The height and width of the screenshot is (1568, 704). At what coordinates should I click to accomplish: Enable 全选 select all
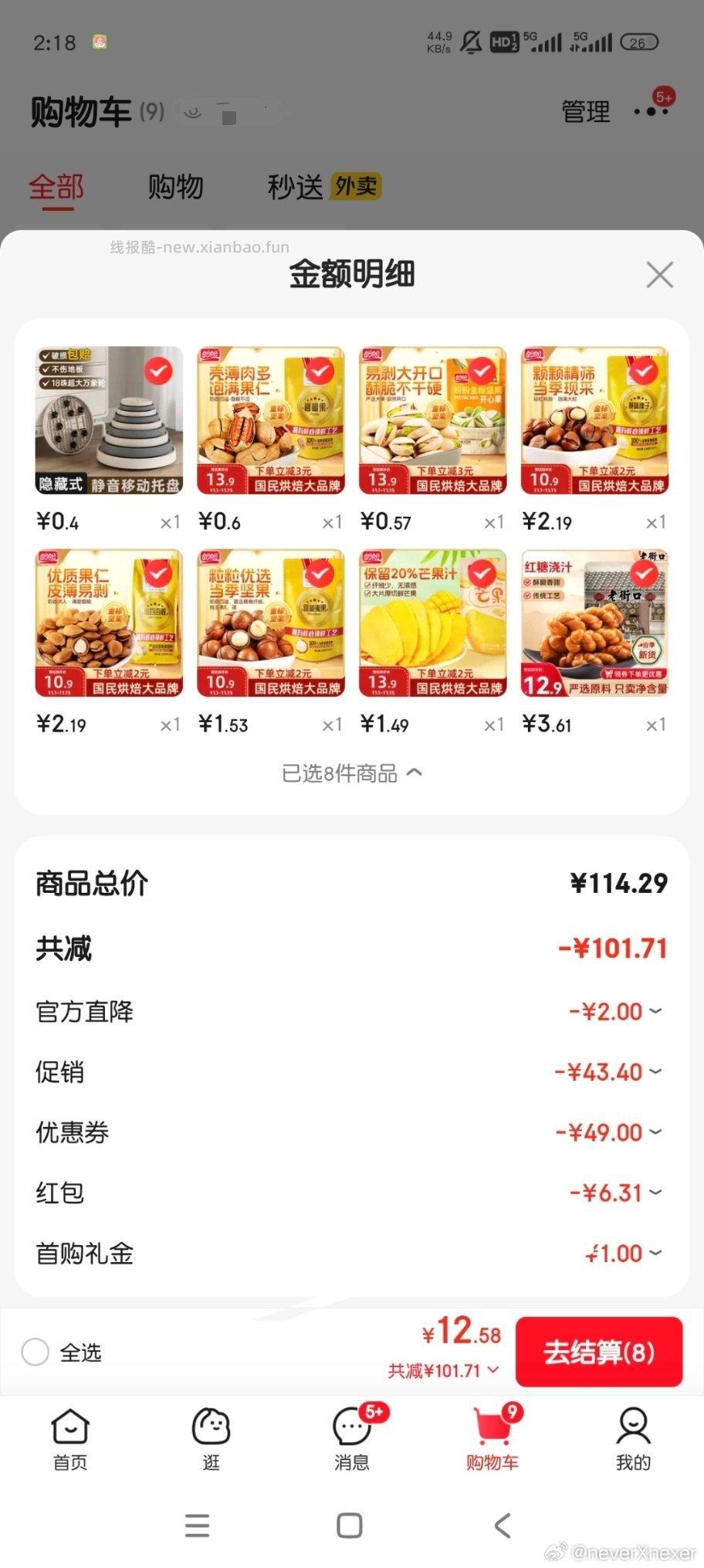tap(36, 1352)
